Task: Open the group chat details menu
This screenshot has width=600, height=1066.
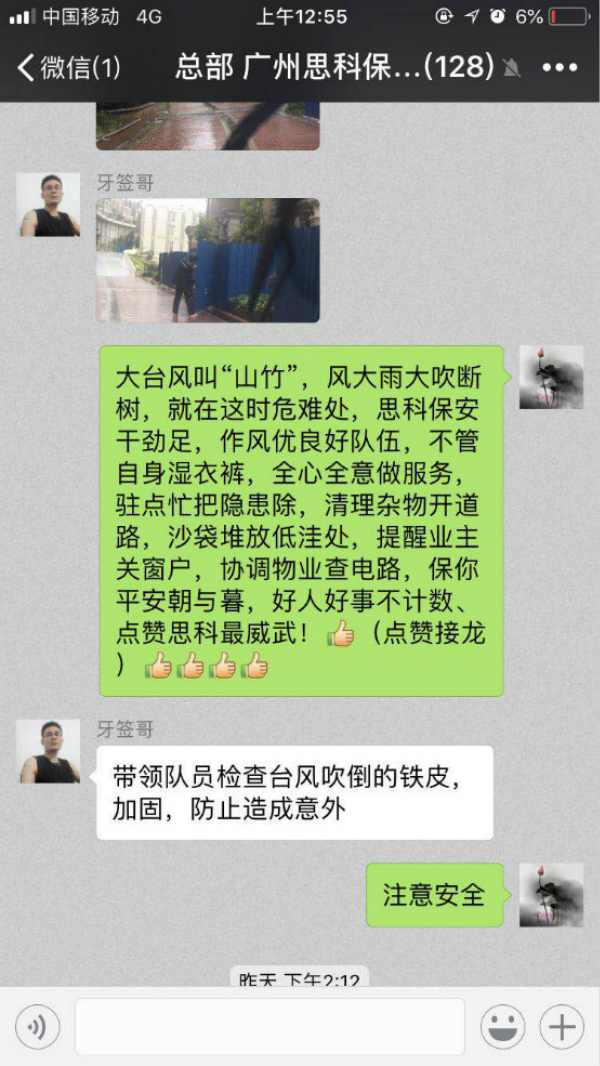Action: pyautogui.click(x=560, y=69)
